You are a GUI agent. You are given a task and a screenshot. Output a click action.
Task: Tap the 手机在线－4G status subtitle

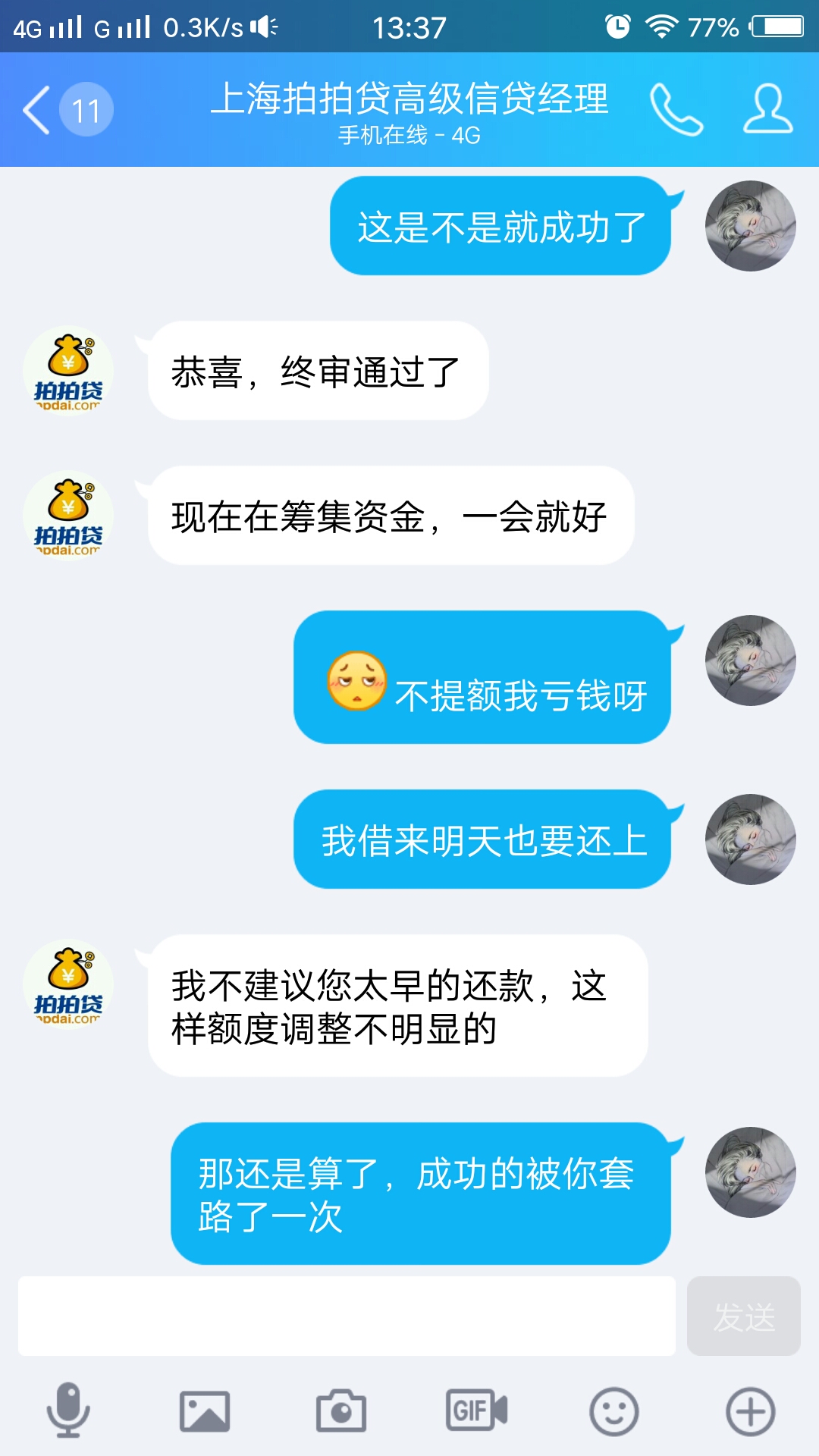[x=409, y=136]
